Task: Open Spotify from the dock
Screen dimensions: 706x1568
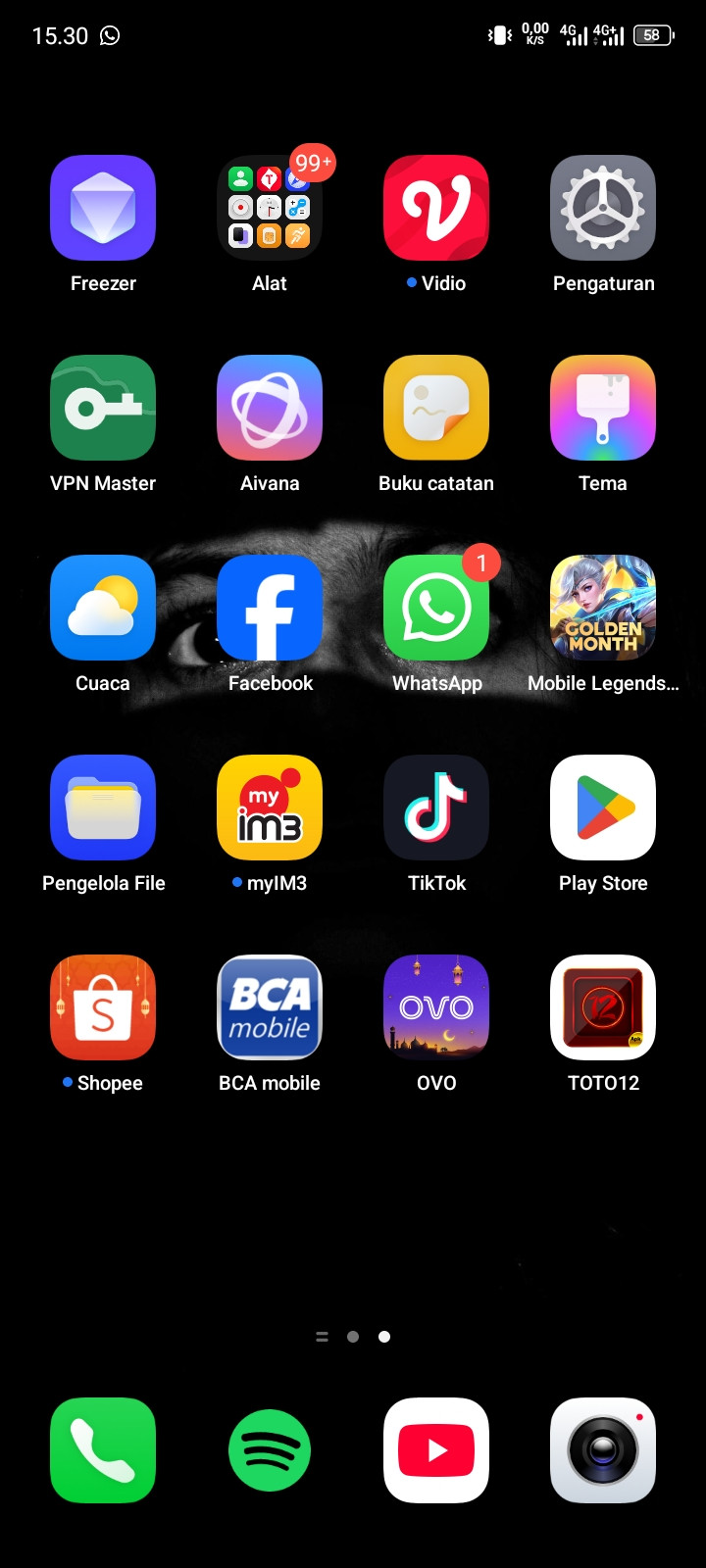Action: click(x=270, y=1450)
